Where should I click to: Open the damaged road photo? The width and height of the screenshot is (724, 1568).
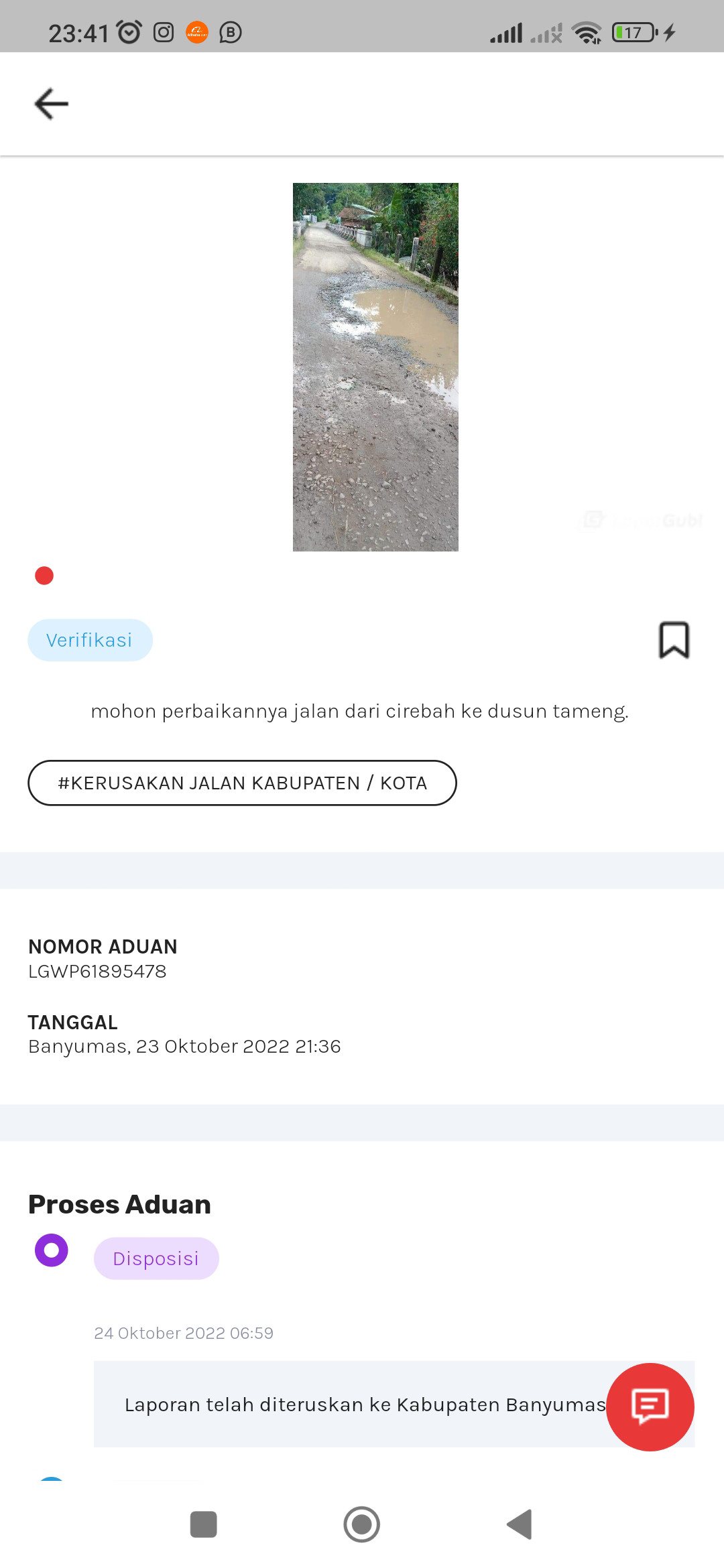point(375,367)
